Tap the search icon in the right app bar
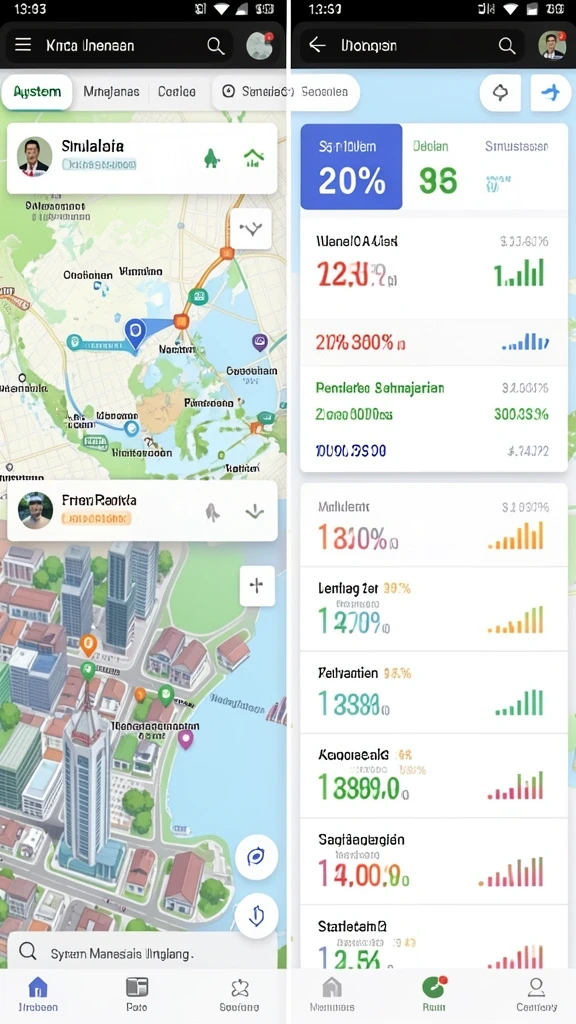The height and width of the screenshot is (1024, 576). 507,46
